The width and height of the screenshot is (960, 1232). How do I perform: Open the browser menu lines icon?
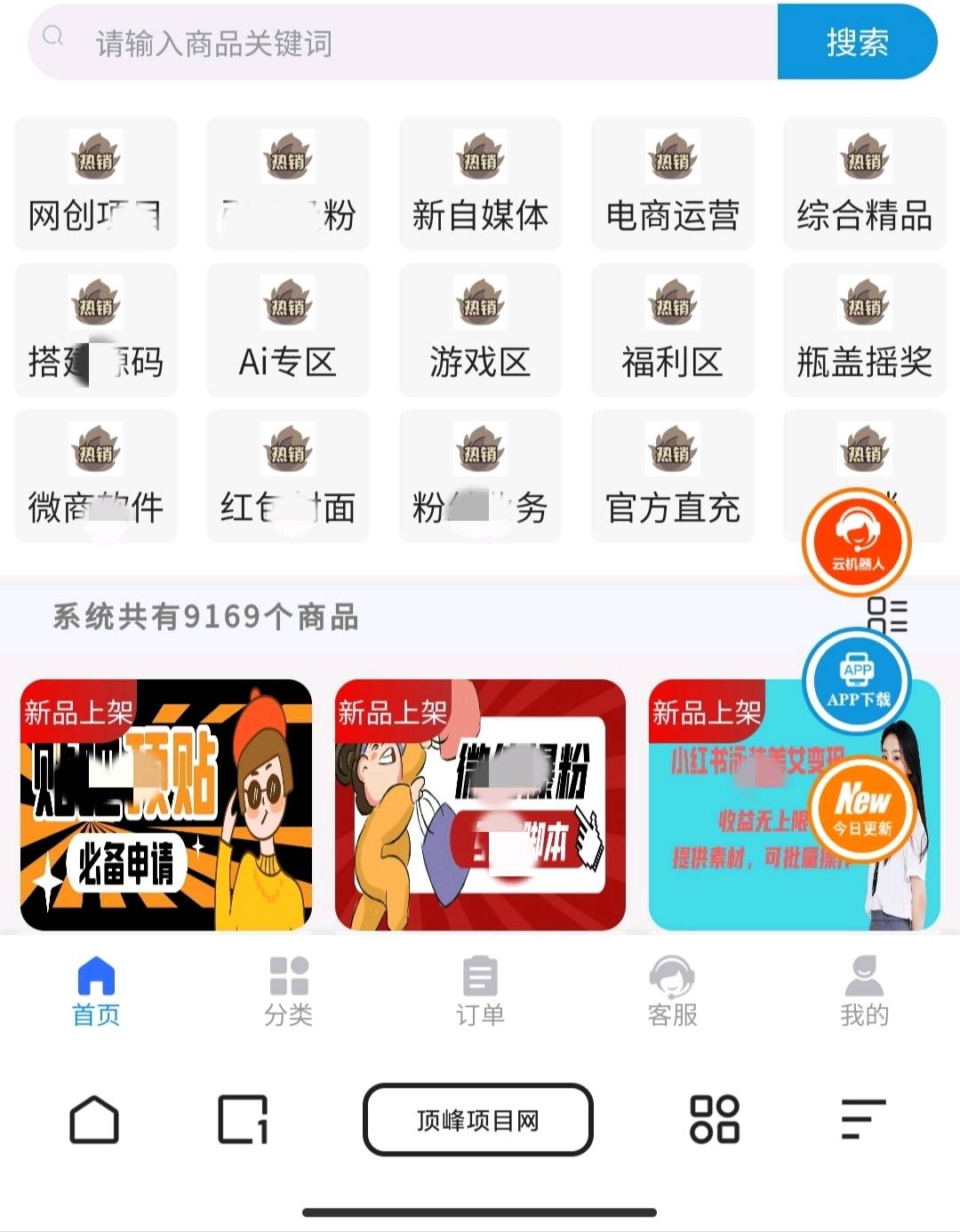(862, 1119)
